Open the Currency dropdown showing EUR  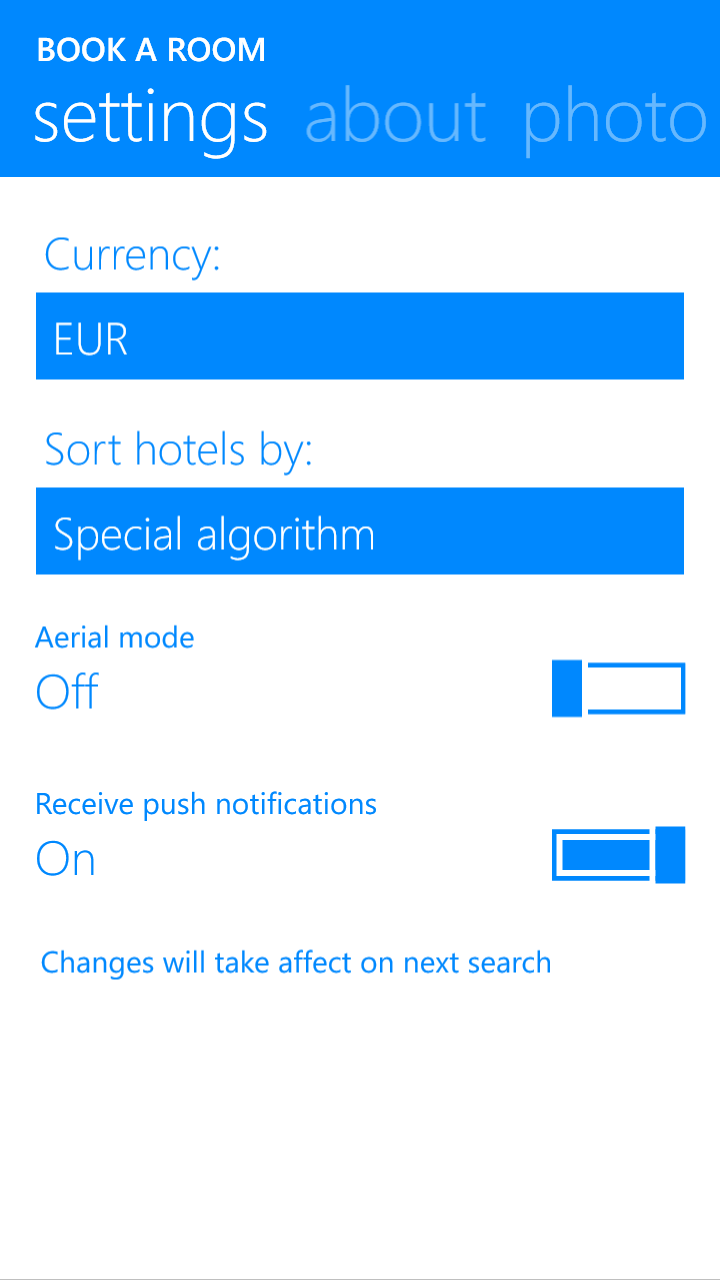pyautogui.click(x=360, y=336)
